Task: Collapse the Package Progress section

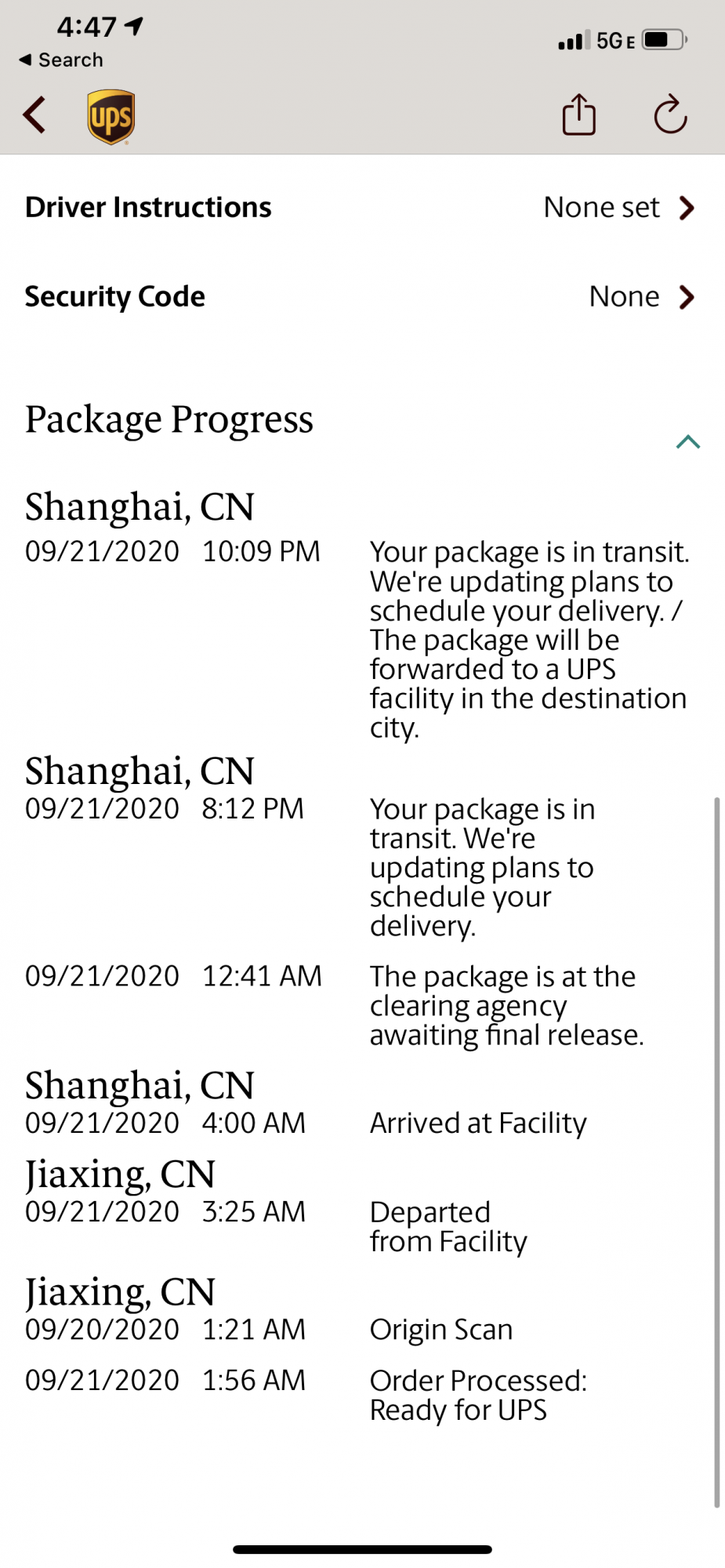Action: (x=687, y=442)
